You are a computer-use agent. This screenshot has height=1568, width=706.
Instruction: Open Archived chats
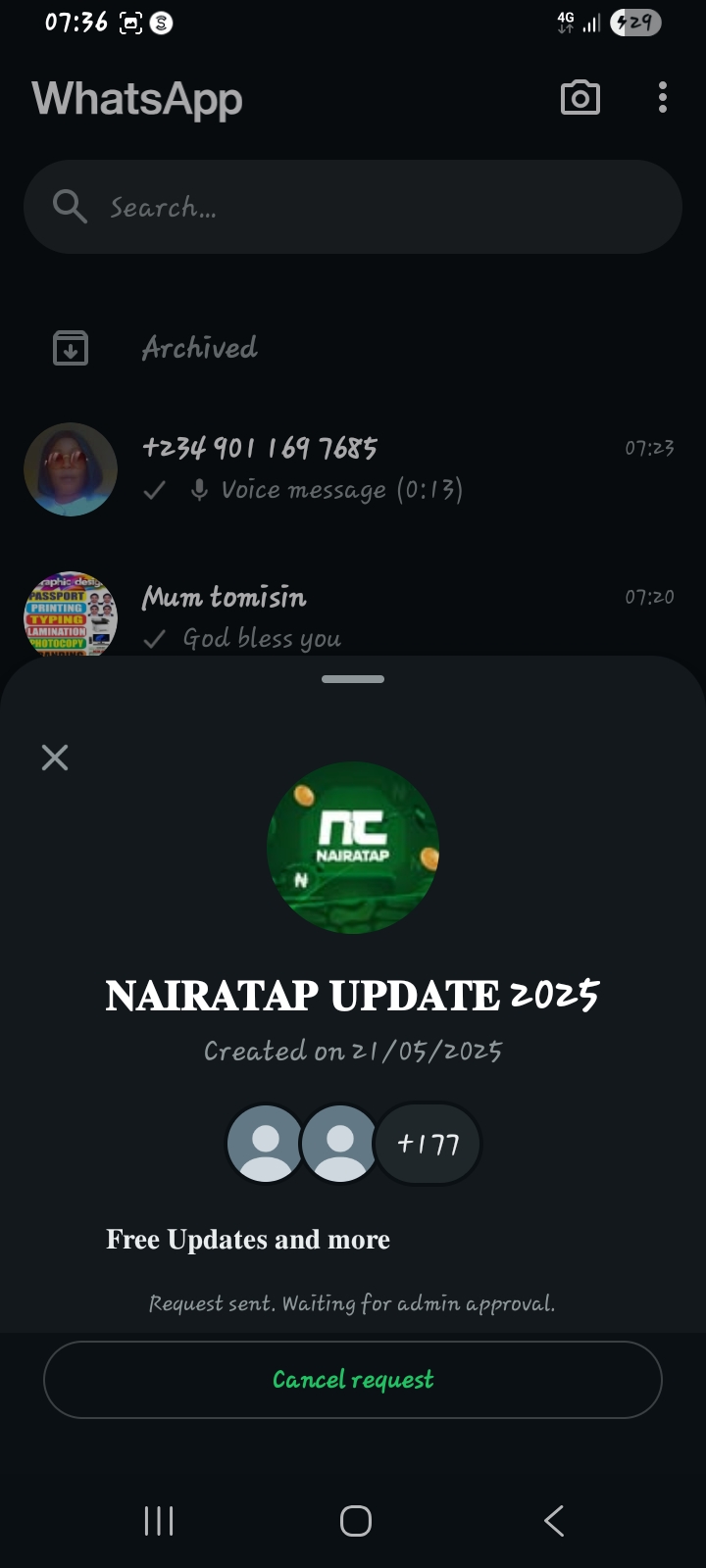click(x=200, y=348)
